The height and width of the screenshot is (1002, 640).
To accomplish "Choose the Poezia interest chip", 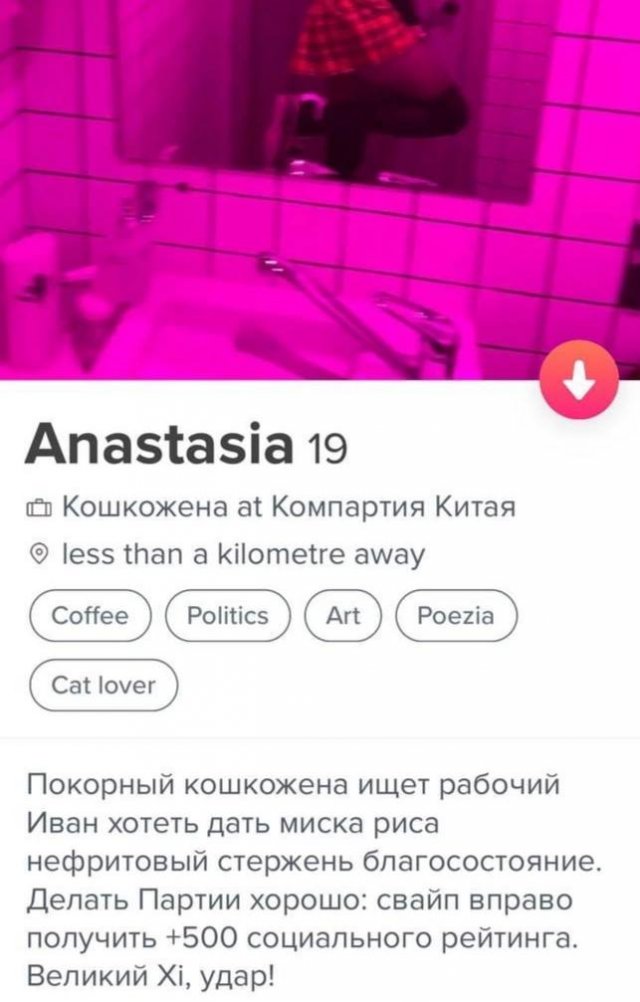I will (456, 616).
